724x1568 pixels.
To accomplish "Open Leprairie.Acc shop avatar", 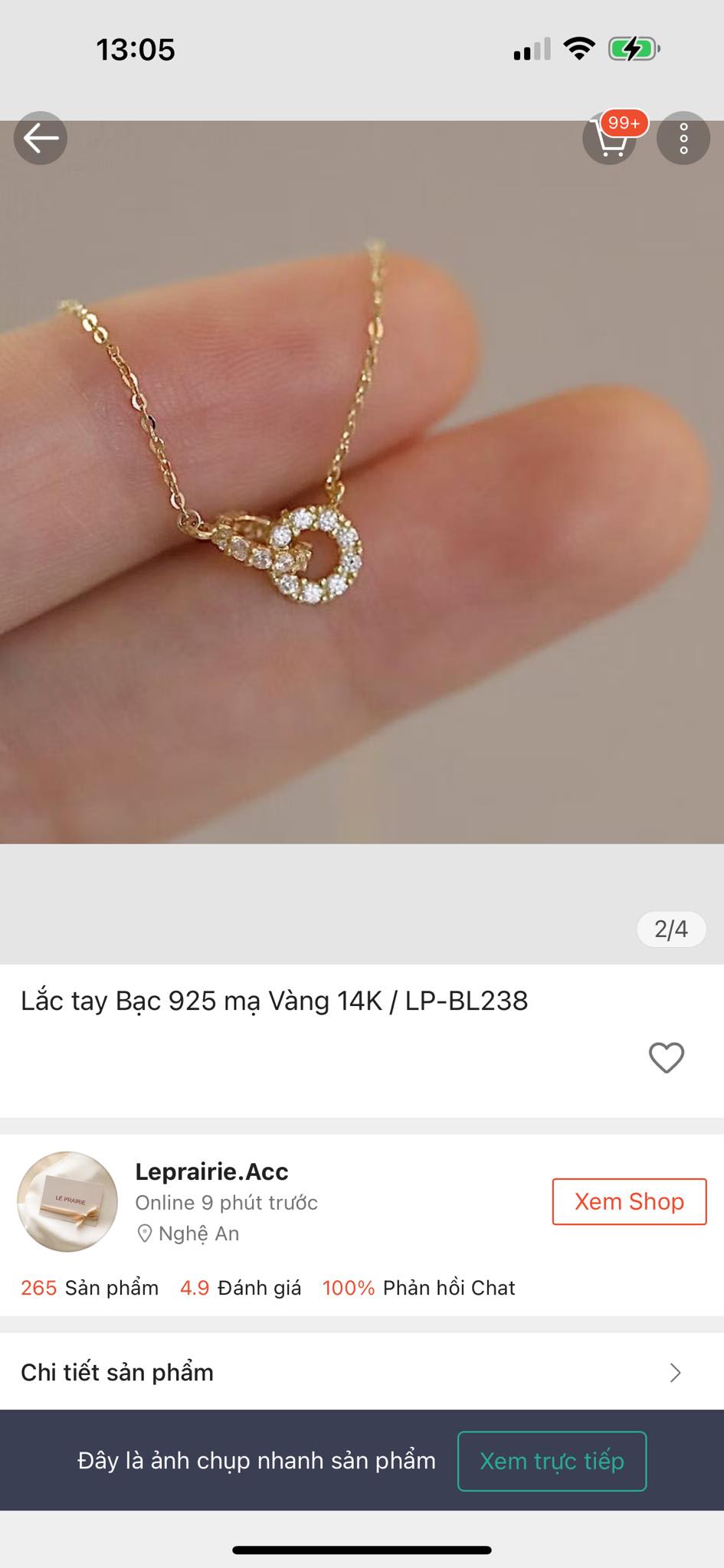I will 67,1201.
